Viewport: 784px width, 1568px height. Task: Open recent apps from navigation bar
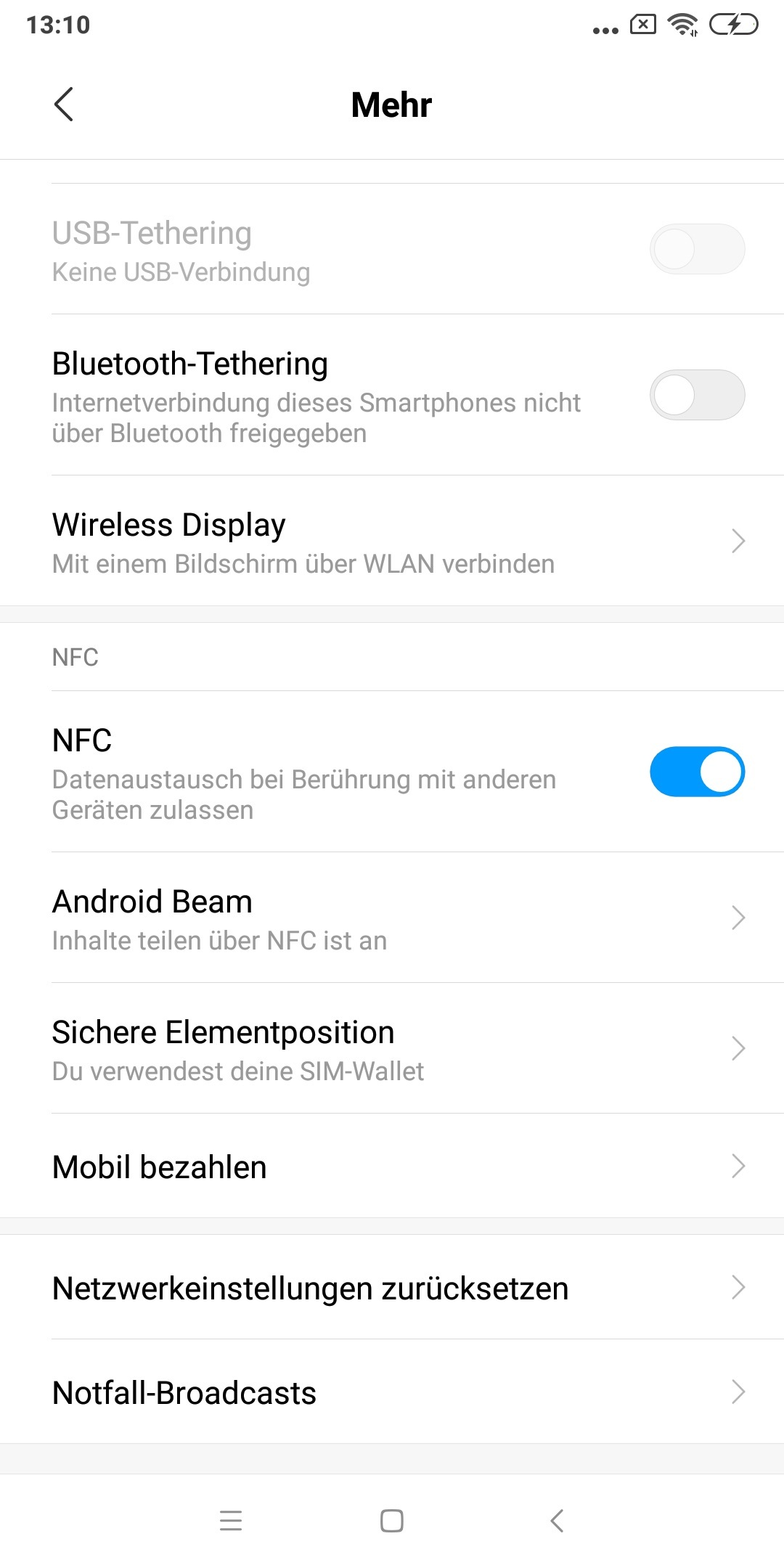click(231, 1521)
